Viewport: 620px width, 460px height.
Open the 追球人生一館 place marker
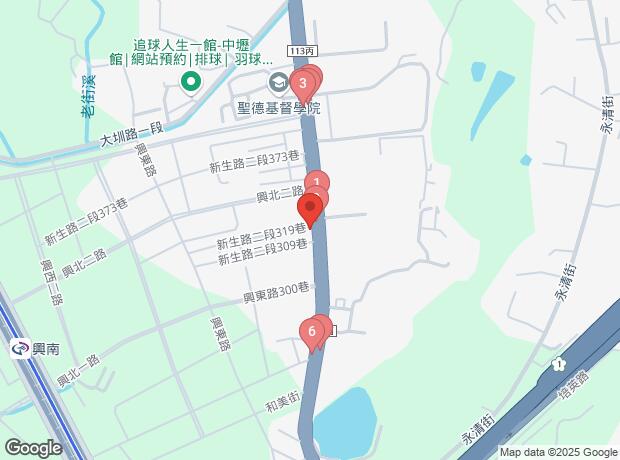[x=187, y=82]
